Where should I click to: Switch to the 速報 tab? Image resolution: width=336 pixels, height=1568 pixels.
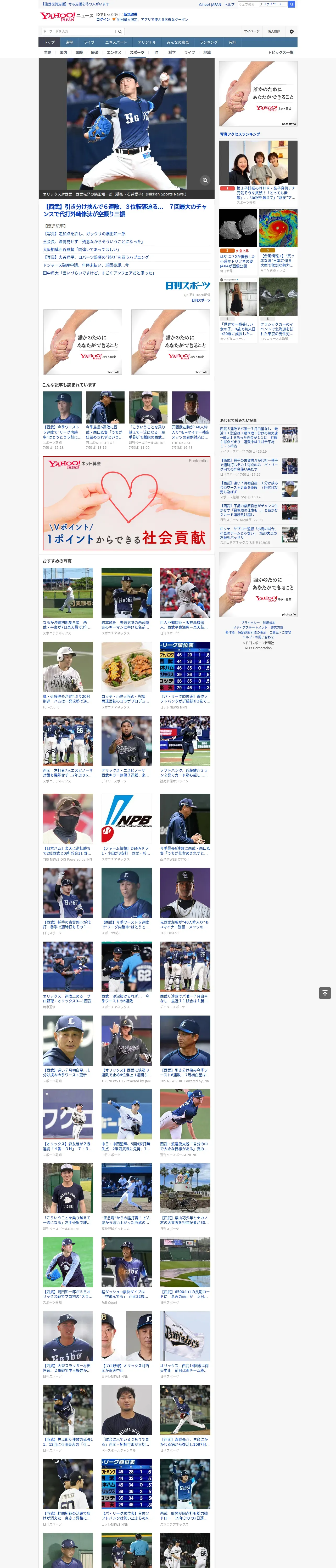[69, 43]
